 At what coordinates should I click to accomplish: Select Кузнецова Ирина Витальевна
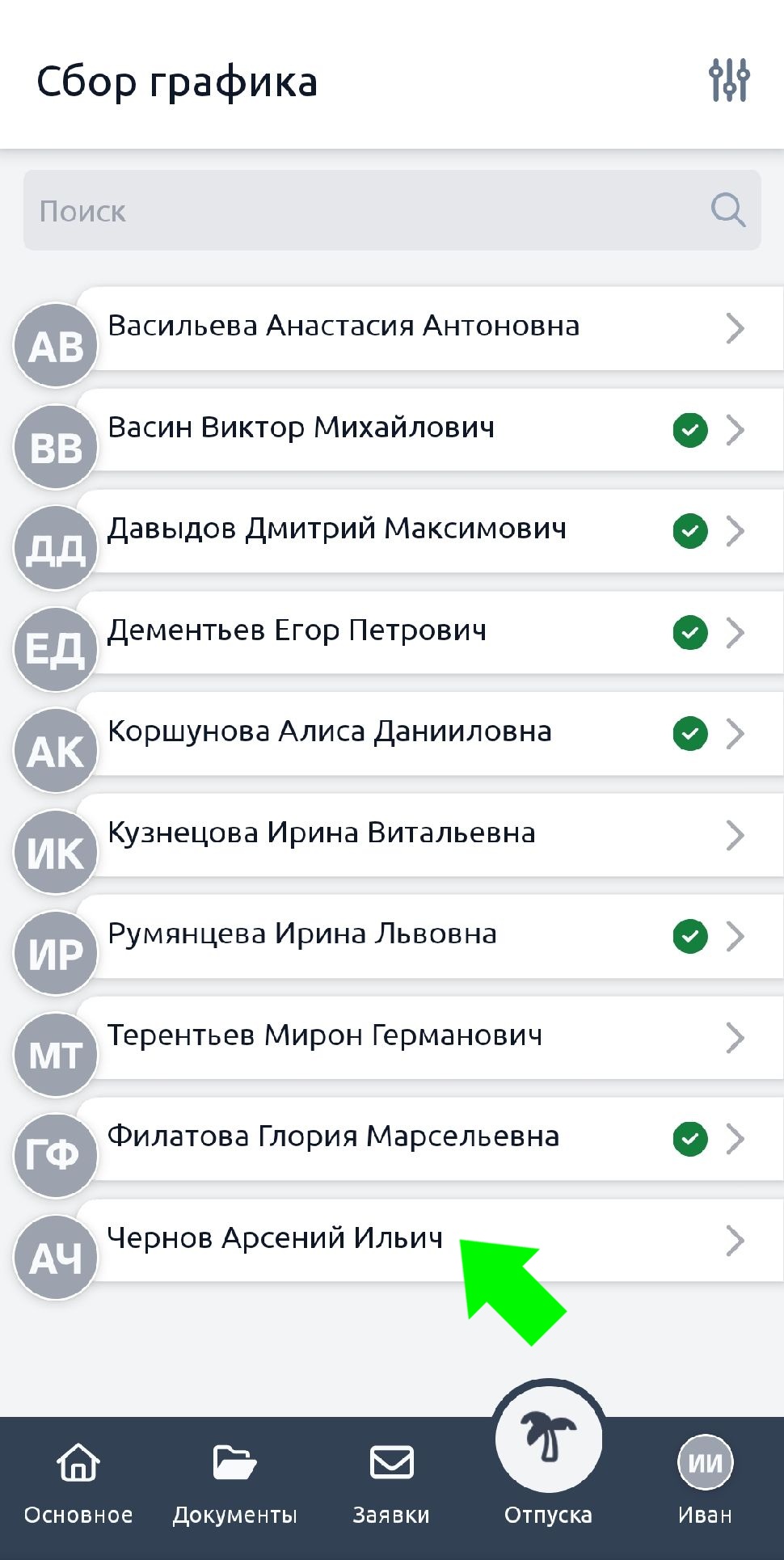404,834
